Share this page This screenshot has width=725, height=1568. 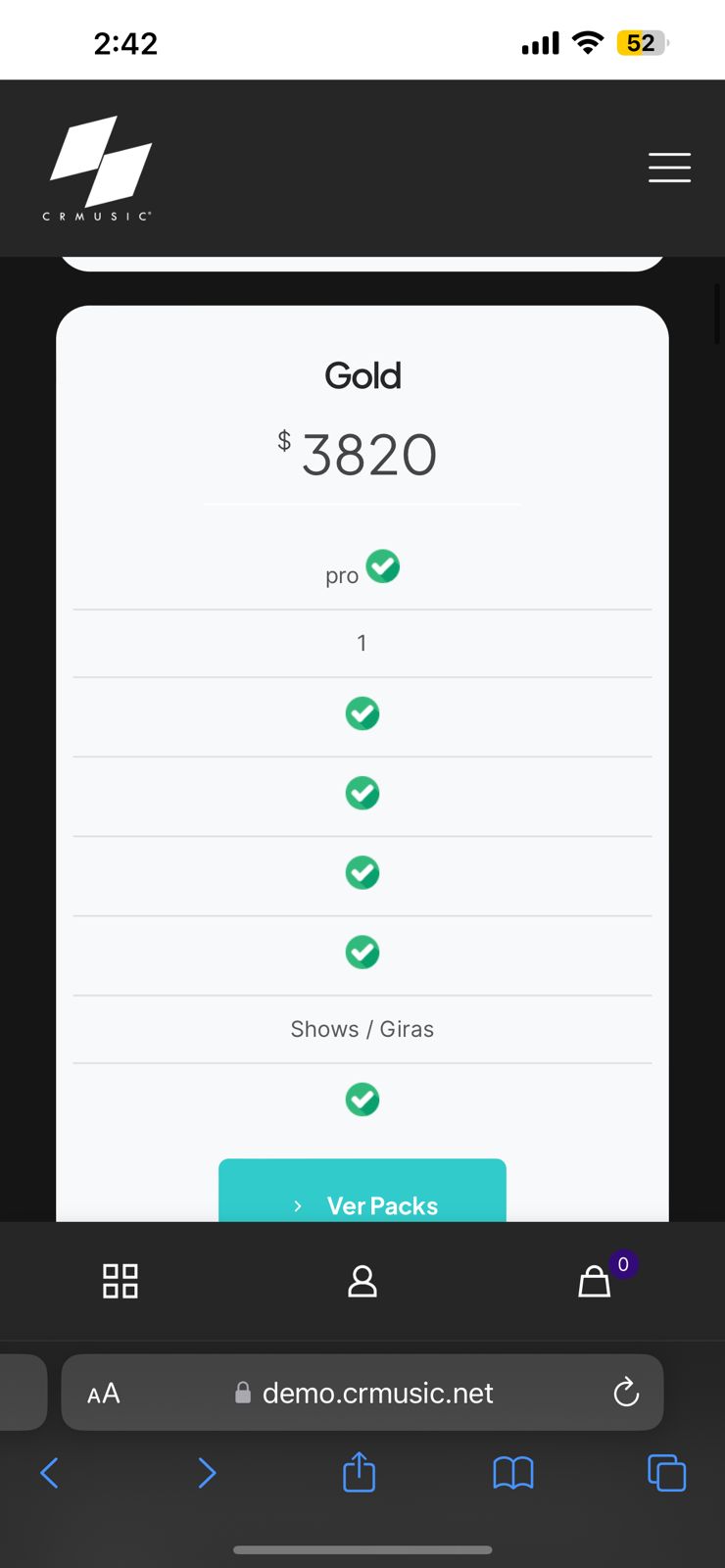(x=360, y=1472)
